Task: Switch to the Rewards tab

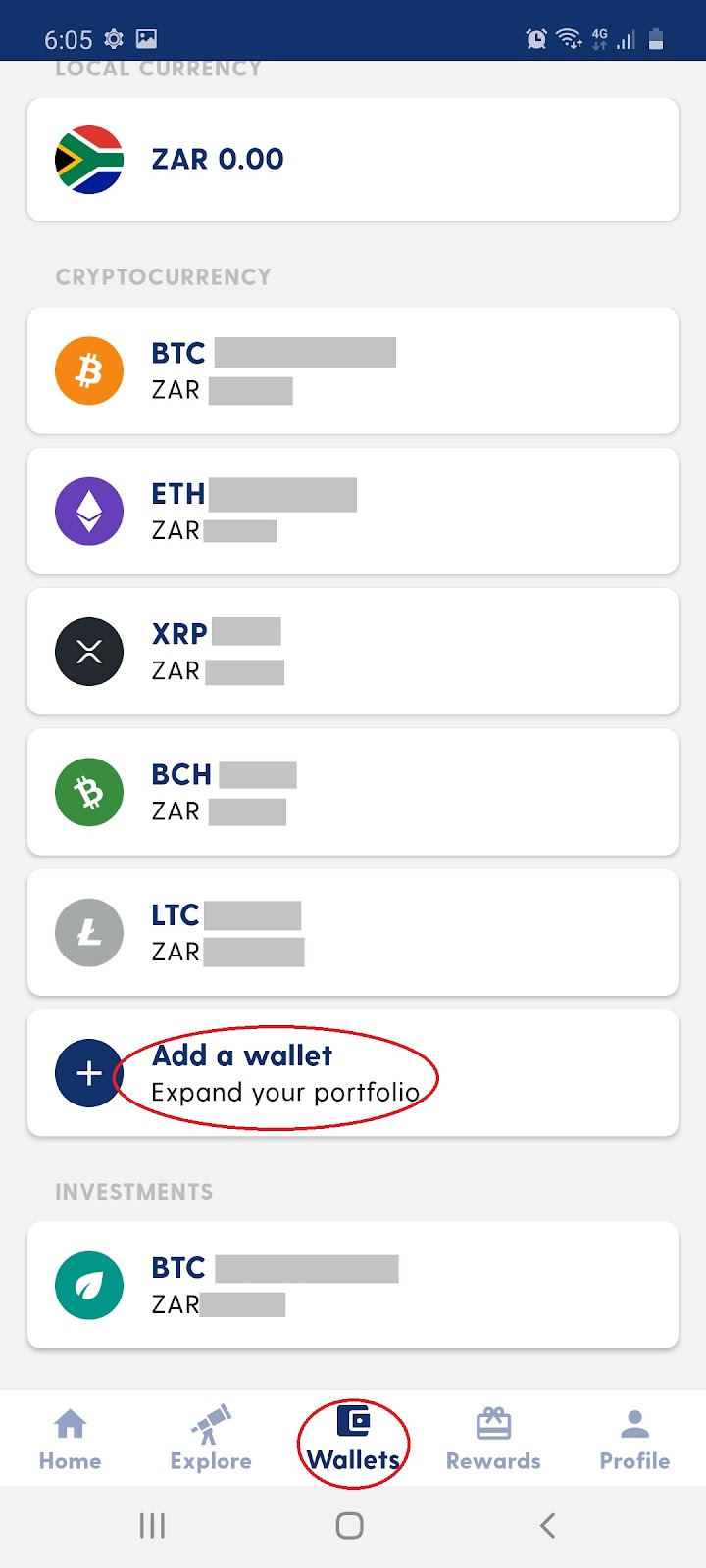Action: click(x=493, y=1439)
